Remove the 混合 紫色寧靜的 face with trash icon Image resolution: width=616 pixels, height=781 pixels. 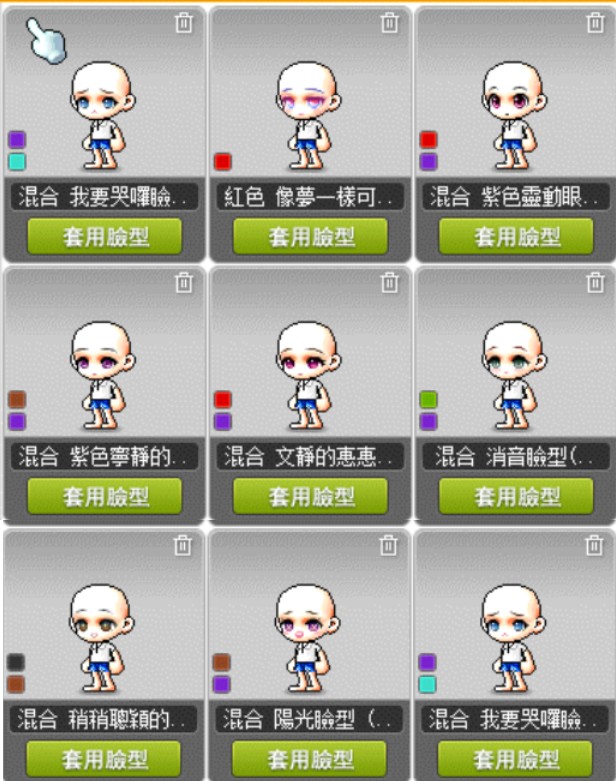coord(183,283)
